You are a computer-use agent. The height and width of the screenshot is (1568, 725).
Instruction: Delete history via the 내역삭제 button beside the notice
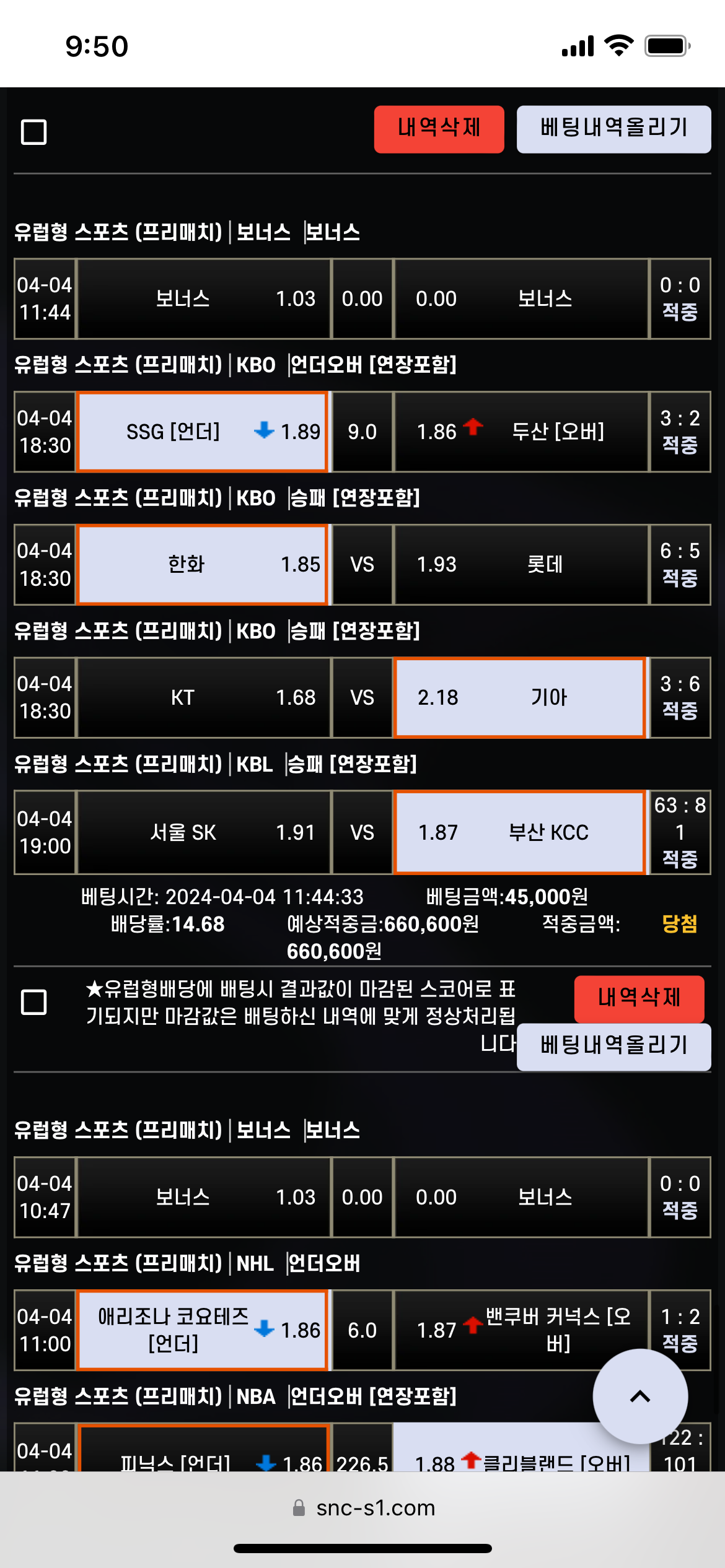(639, 998)
